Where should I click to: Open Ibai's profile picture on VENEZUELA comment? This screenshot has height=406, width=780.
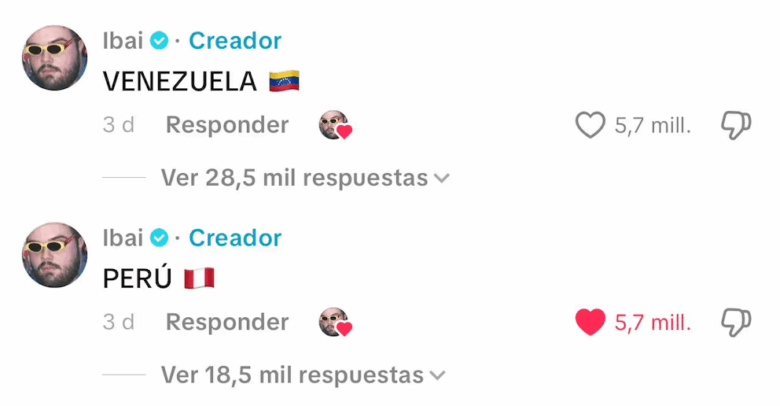coord(55,58)
